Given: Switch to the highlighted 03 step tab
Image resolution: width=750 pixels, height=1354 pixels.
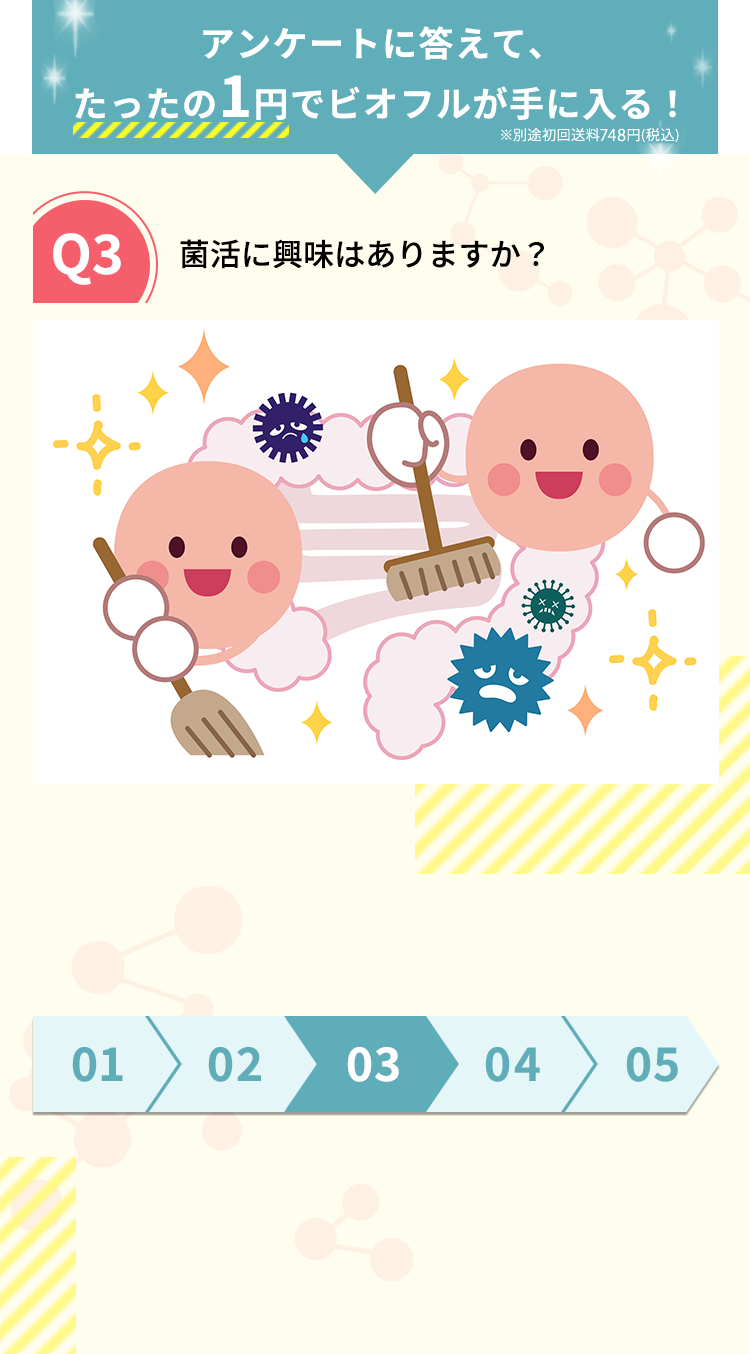Looking at the screenshot, I should pyautogui.click(x=375, y=1064).
